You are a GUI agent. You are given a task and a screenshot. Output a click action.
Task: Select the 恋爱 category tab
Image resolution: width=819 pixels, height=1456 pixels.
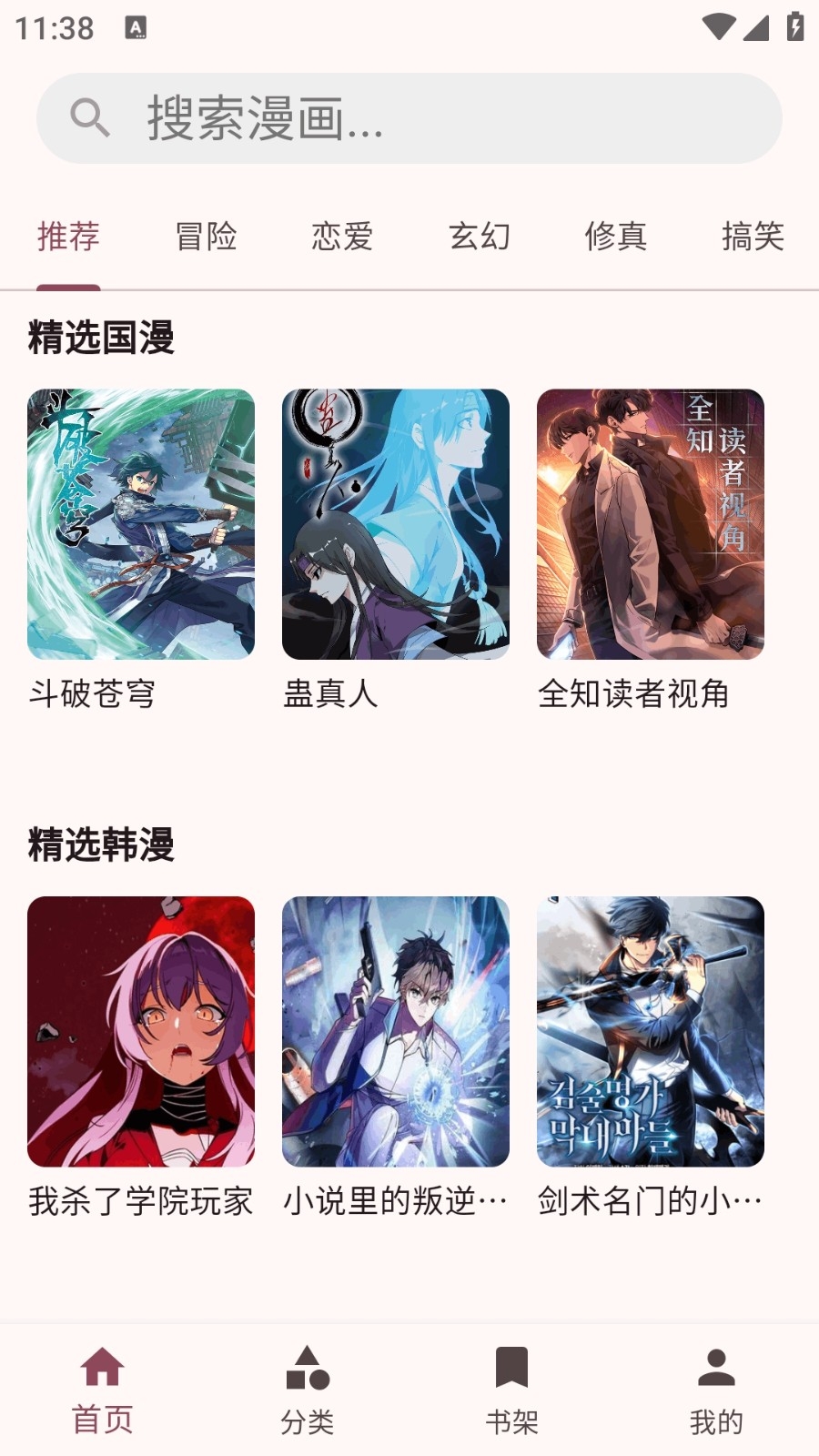pos(342,237)
